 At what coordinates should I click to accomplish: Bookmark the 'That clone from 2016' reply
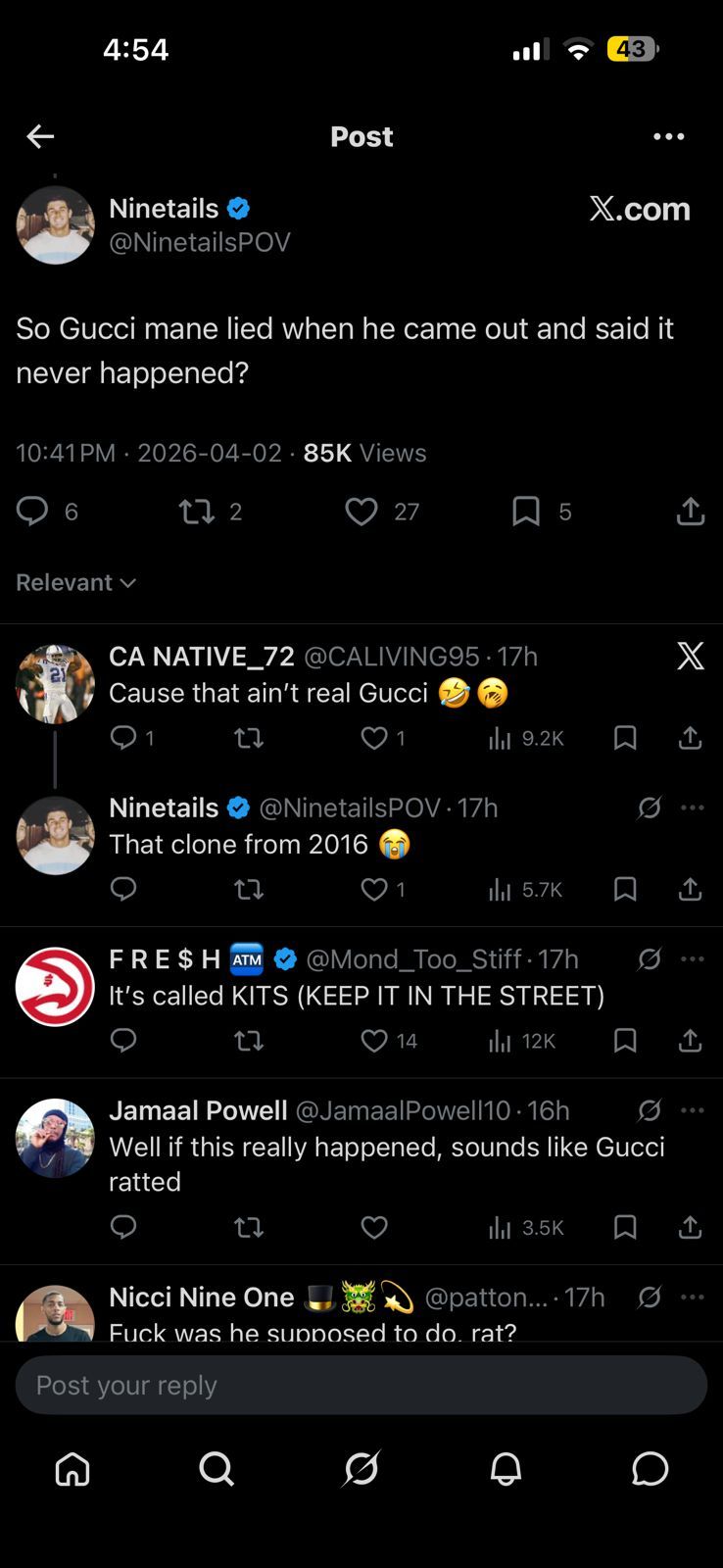click(x=624, y=889)
